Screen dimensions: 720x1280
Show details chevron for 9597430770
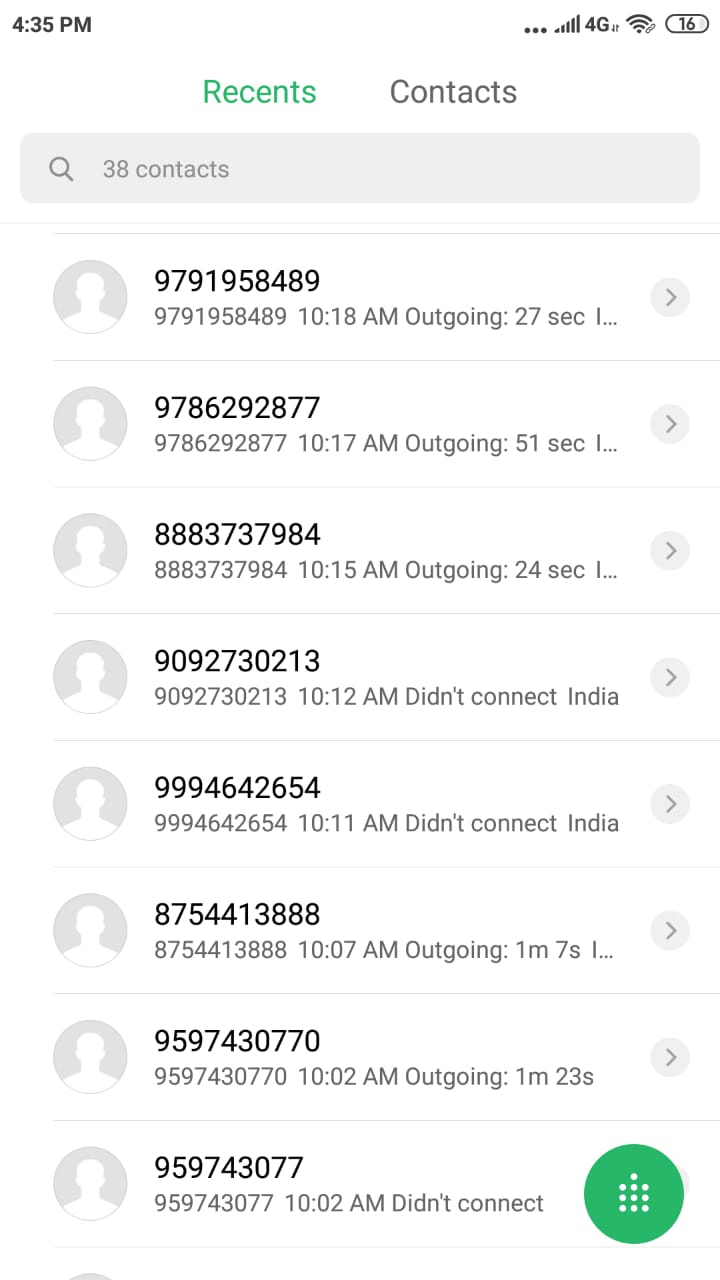670,1057
